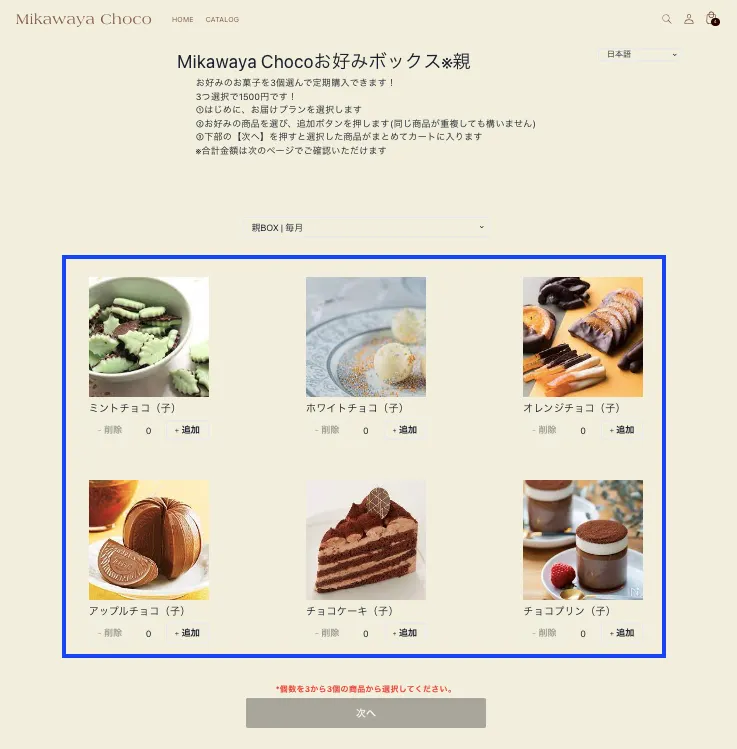Open the account profile icon
The height and width of the screenshot is (749, 737).
[689, 19]
